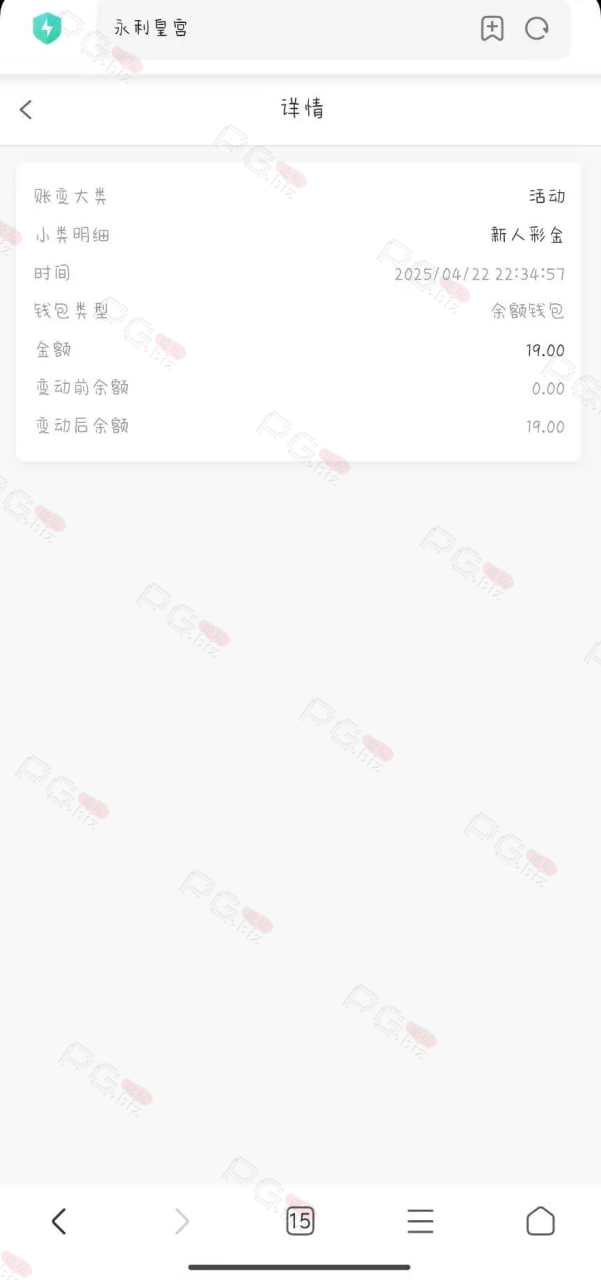Open the browser hamburger menu
This screenshot has height=1280, width=601.
(x=420, y=1221)
